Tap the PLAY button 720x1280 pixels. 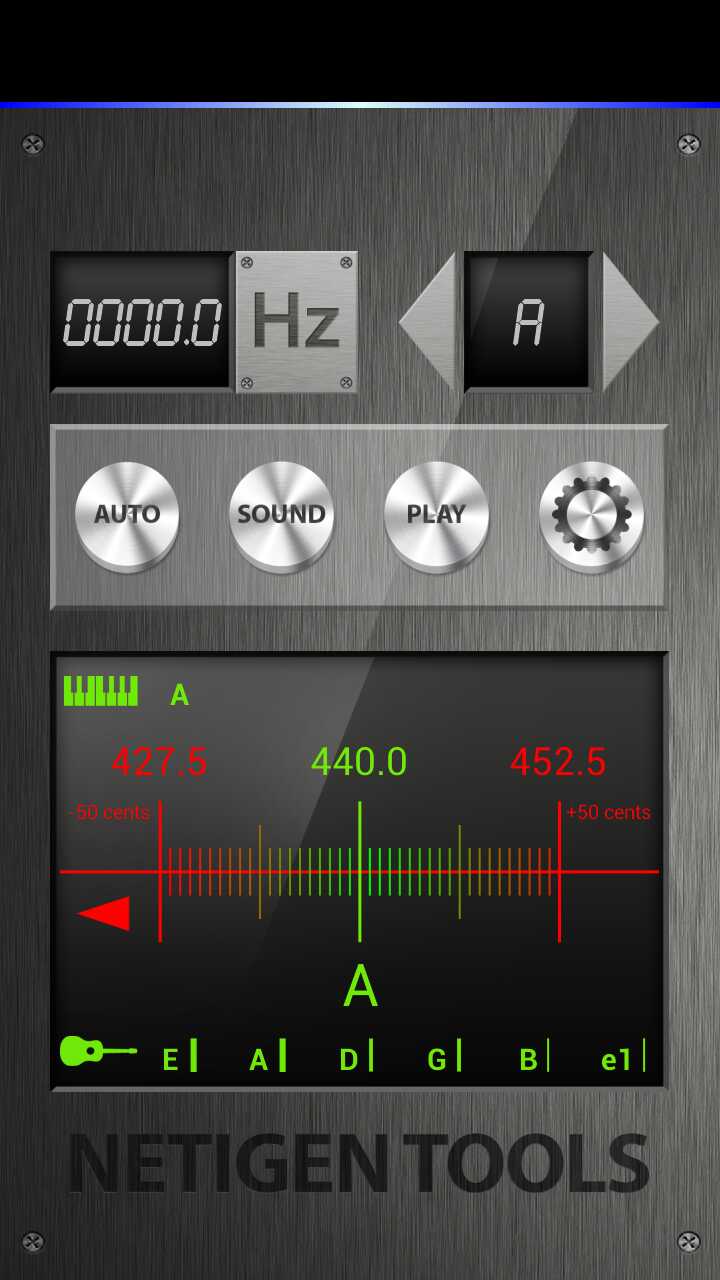point(436,515)
